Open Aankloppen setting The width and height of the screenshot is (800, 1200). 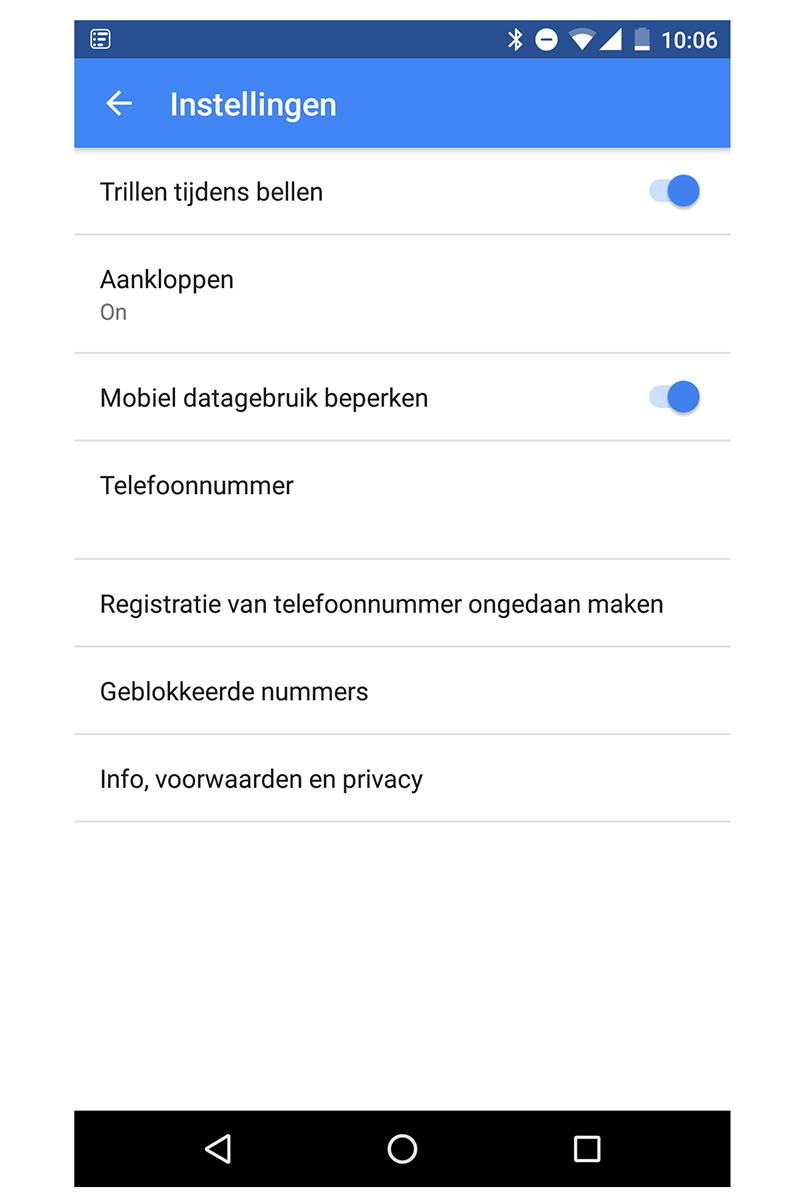[400, 294]
